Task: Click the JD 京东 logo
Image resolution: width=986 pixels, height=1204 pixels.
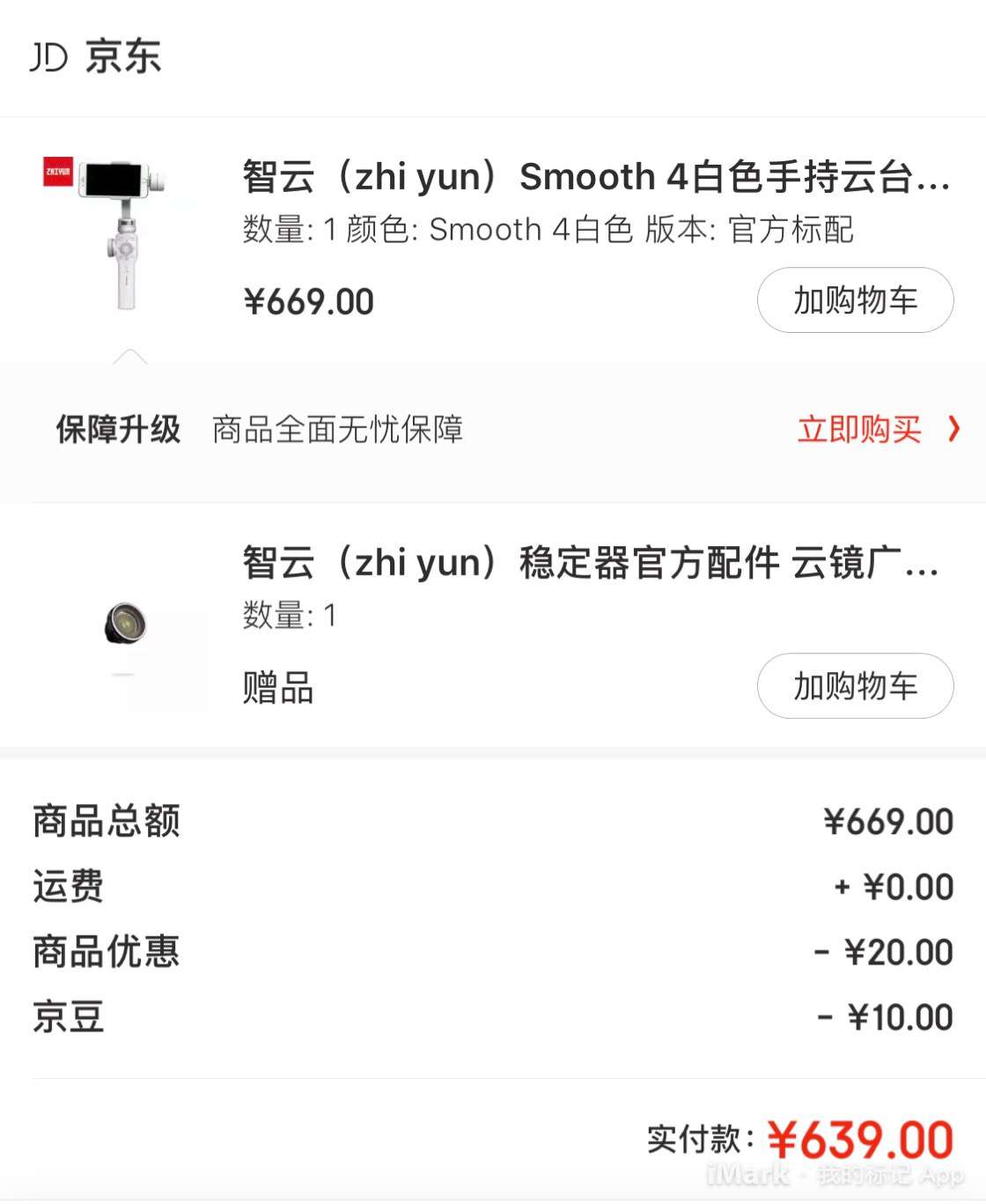Action: pyautogui.click(x=97, y=57)
